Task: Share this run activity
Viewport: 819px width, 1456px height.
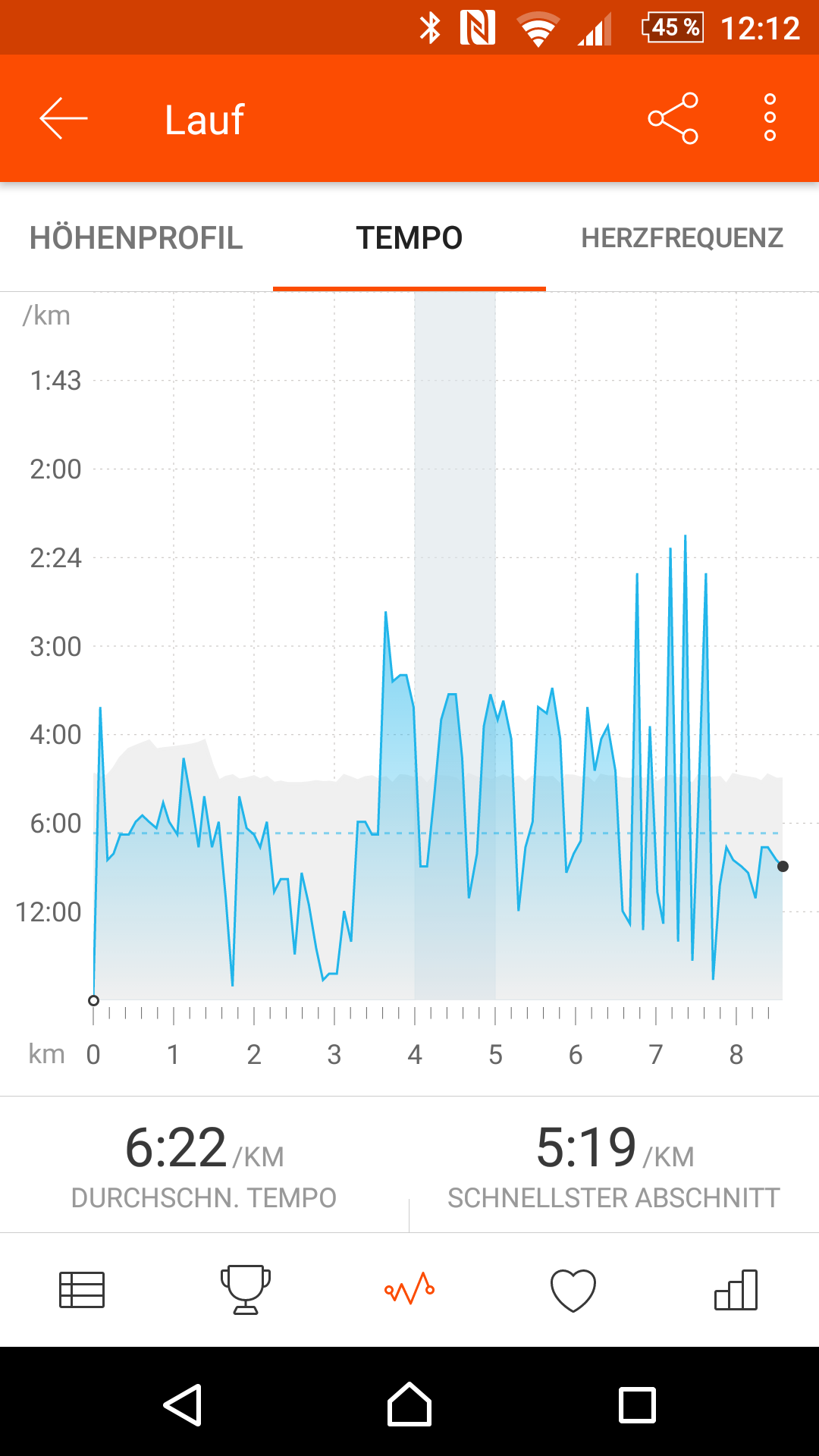Action: tap(673, 118)
